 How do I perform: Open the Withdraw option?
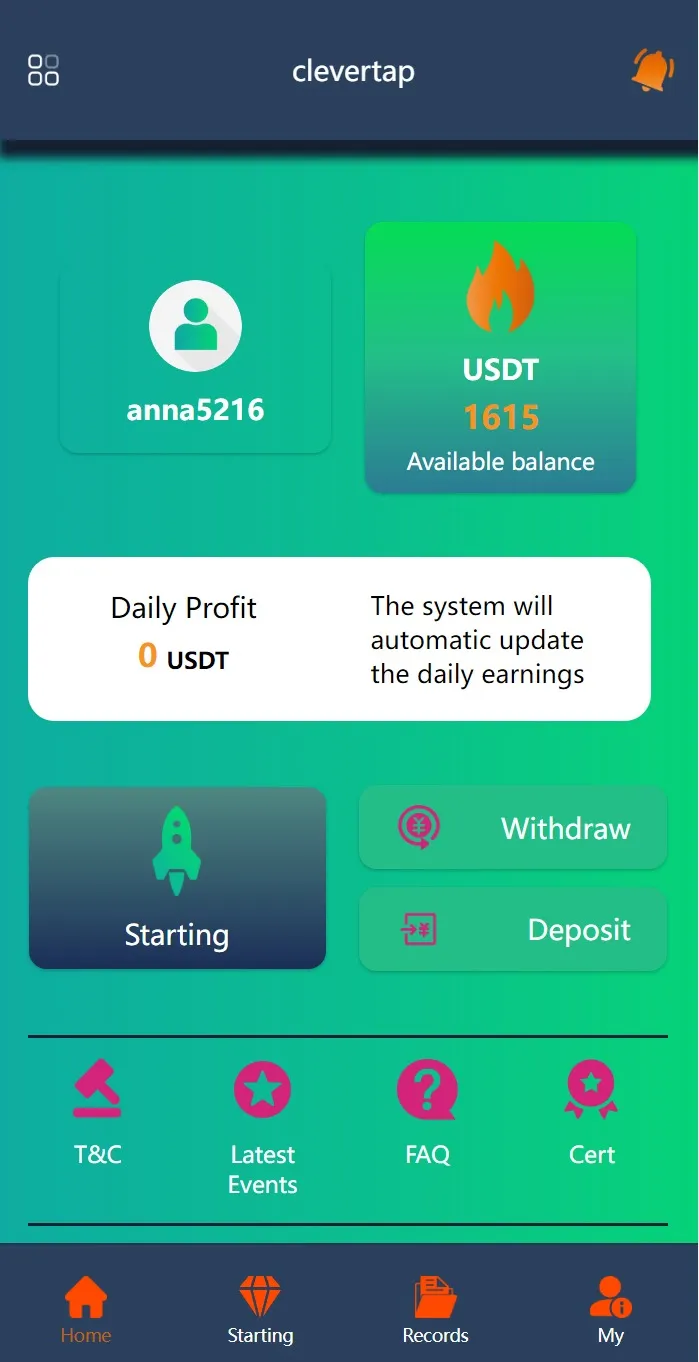click(x=513, y=828)
